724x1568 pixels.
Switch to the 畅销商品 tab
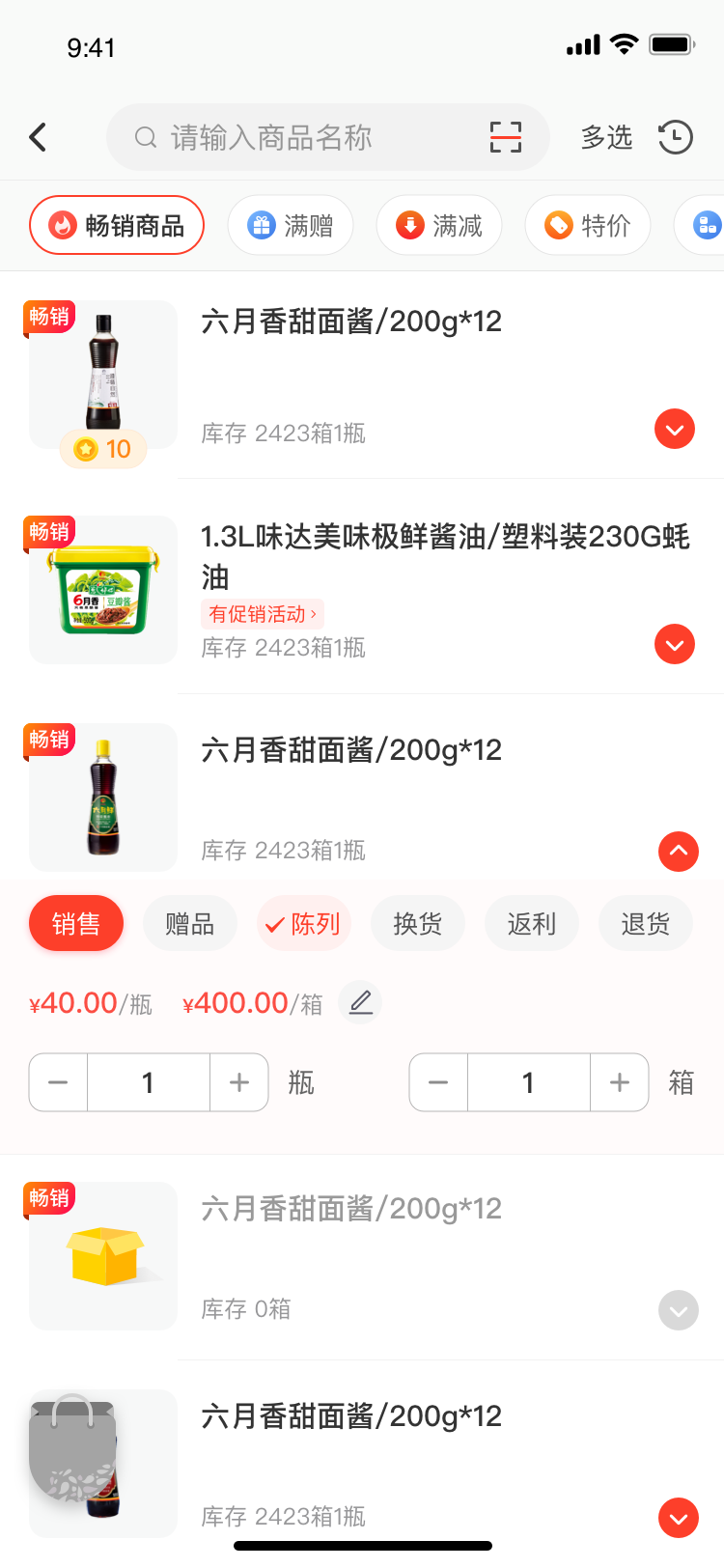tap(117, 226)
